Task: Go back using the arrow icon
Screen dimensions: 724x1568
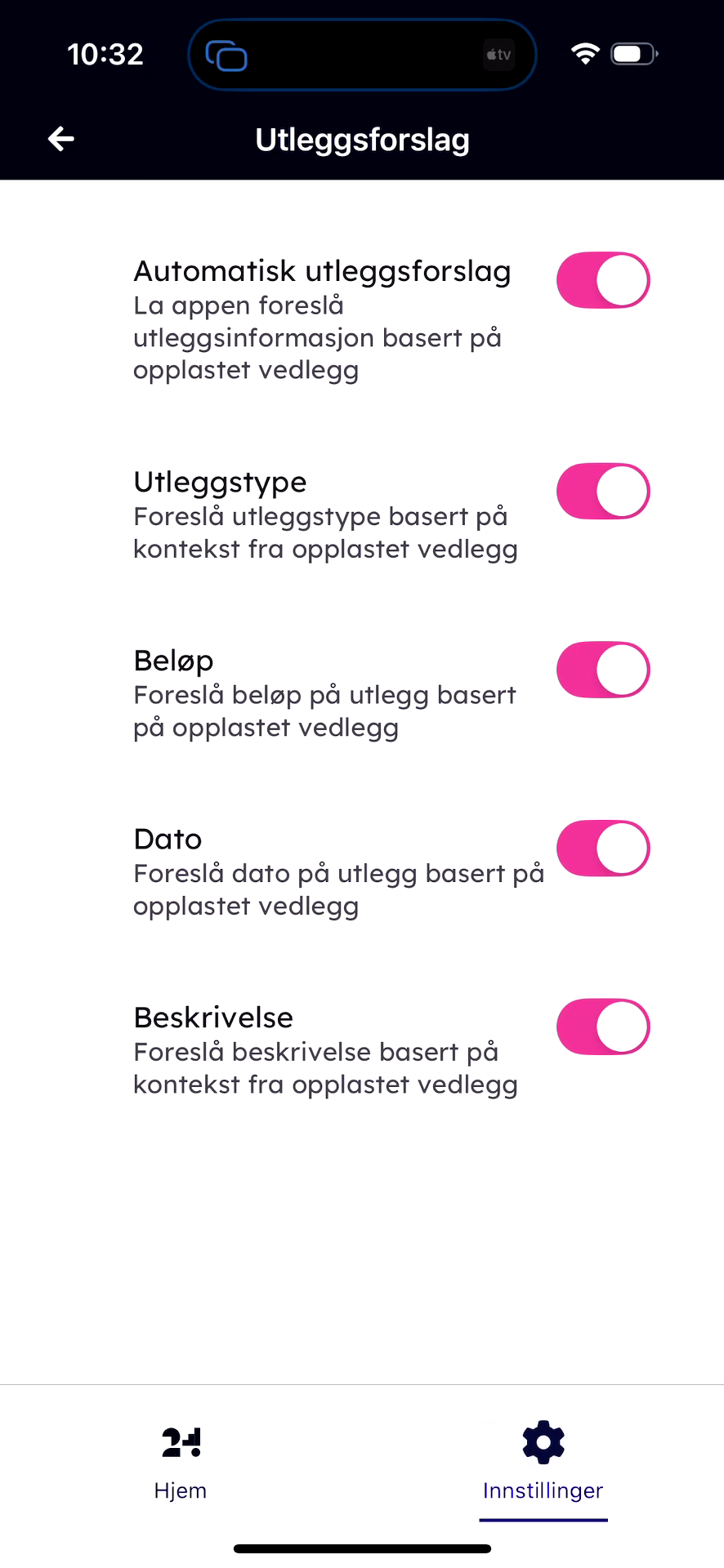Action: [x=61, y=140]
